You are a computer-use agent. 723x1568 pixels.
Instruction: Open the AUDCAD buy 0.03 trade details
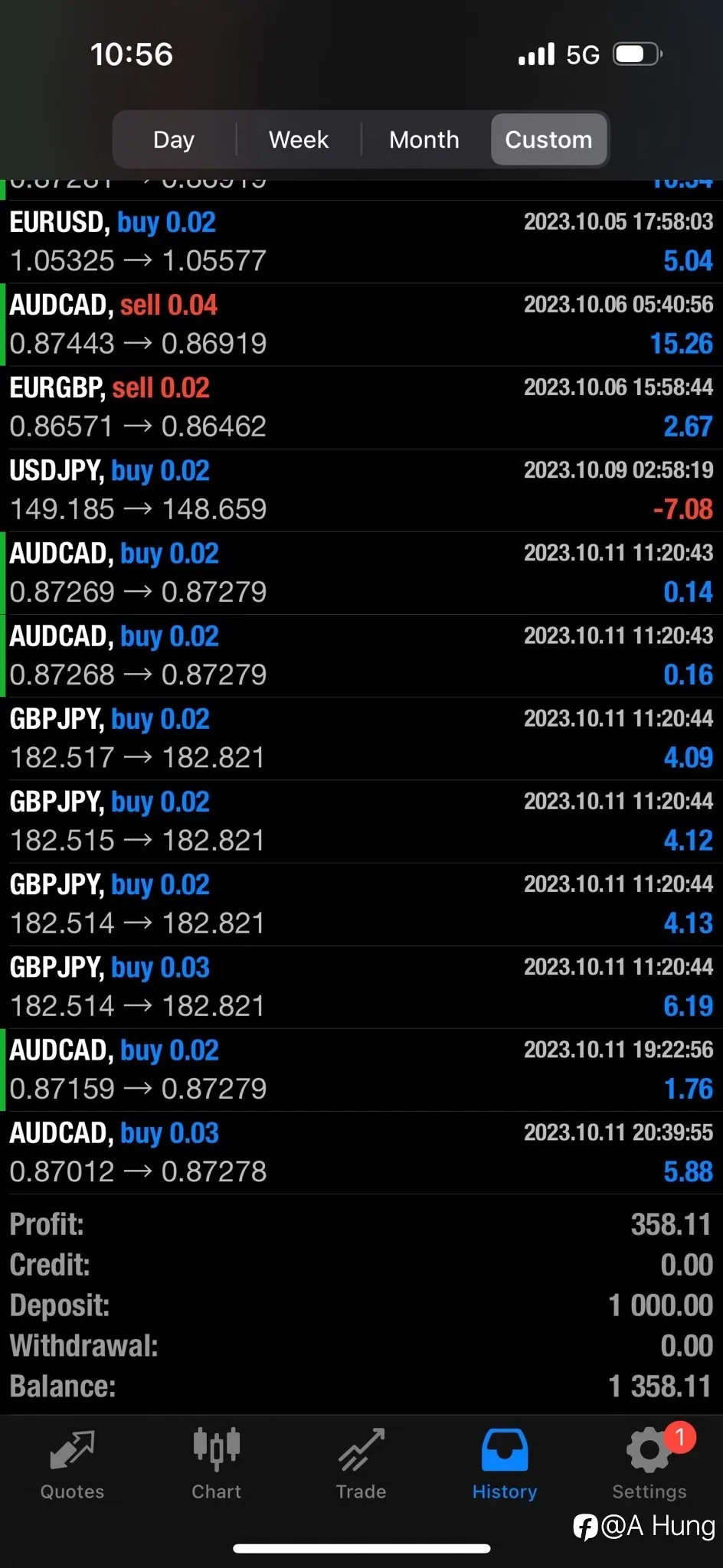pyautogui.click(x=361, y=1152)
